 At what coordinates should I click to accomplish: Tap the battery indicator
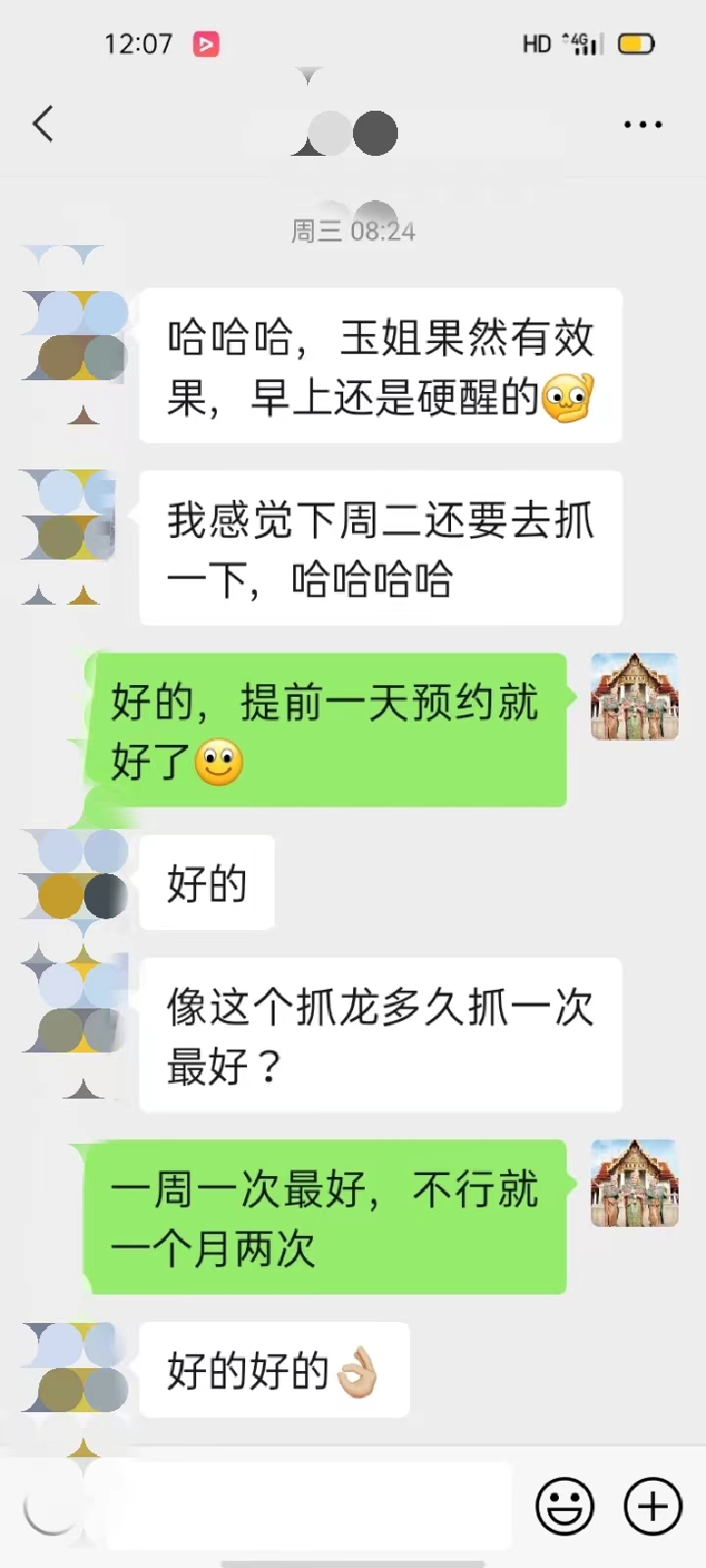tap(637, 43)
